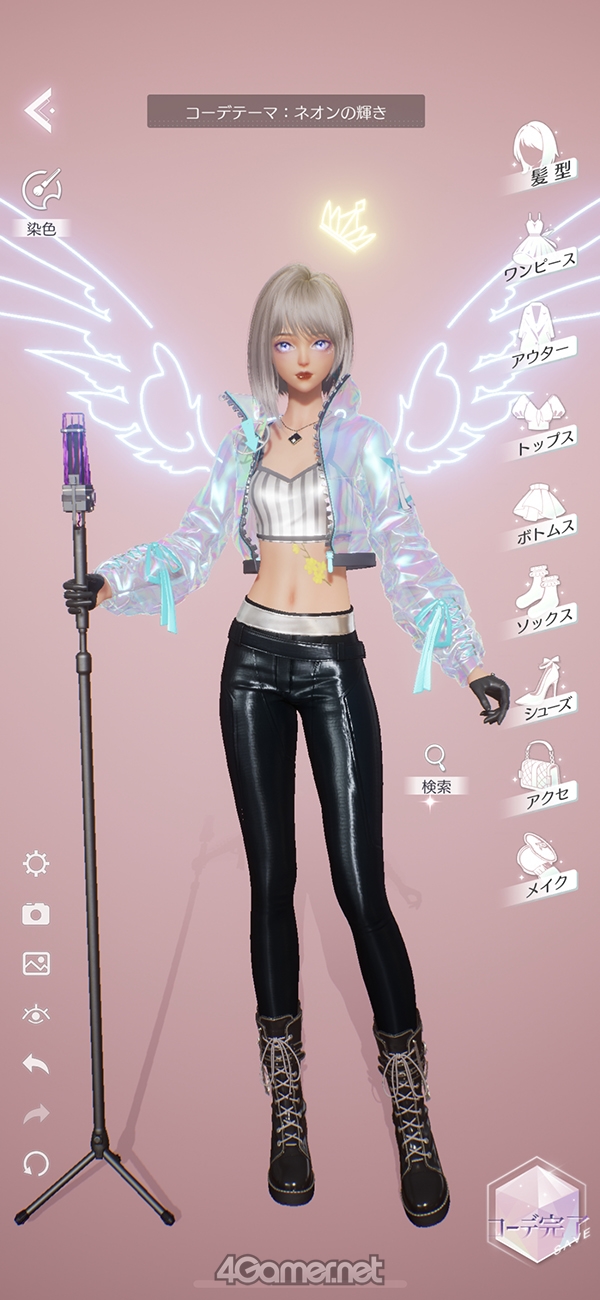Viewport: 600px width, 1300px height.
Task: Hide the interface with the eye icon
Action: tap(36, 1014)
